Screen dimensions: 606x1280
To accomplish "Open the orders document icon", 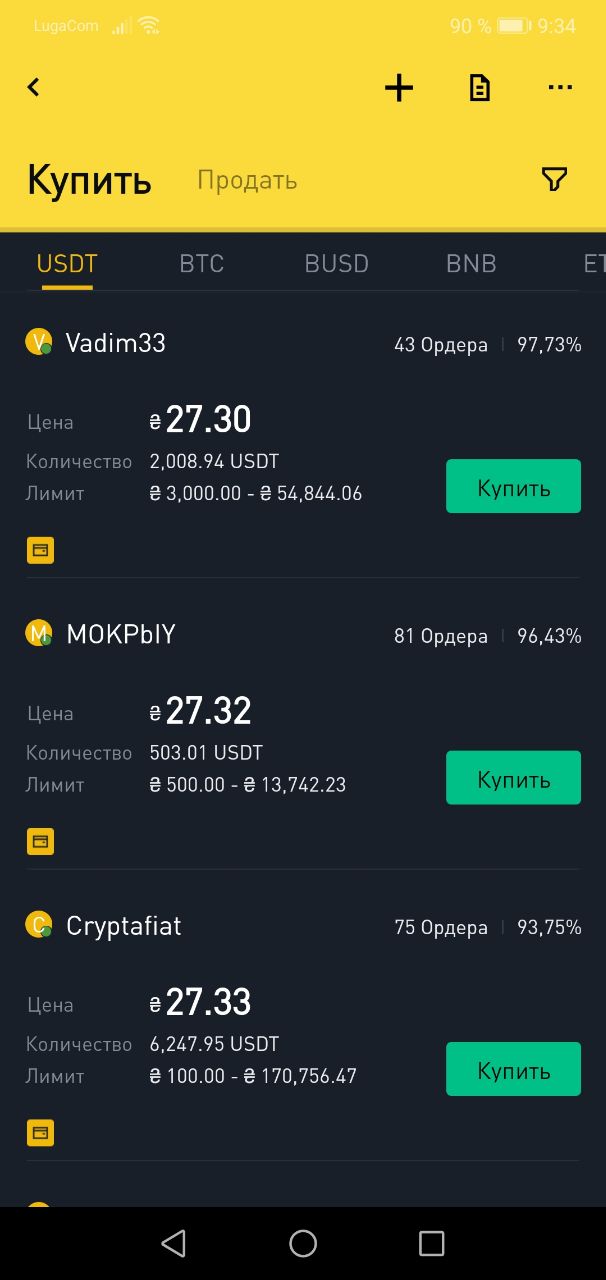I will tap(480, 88).
